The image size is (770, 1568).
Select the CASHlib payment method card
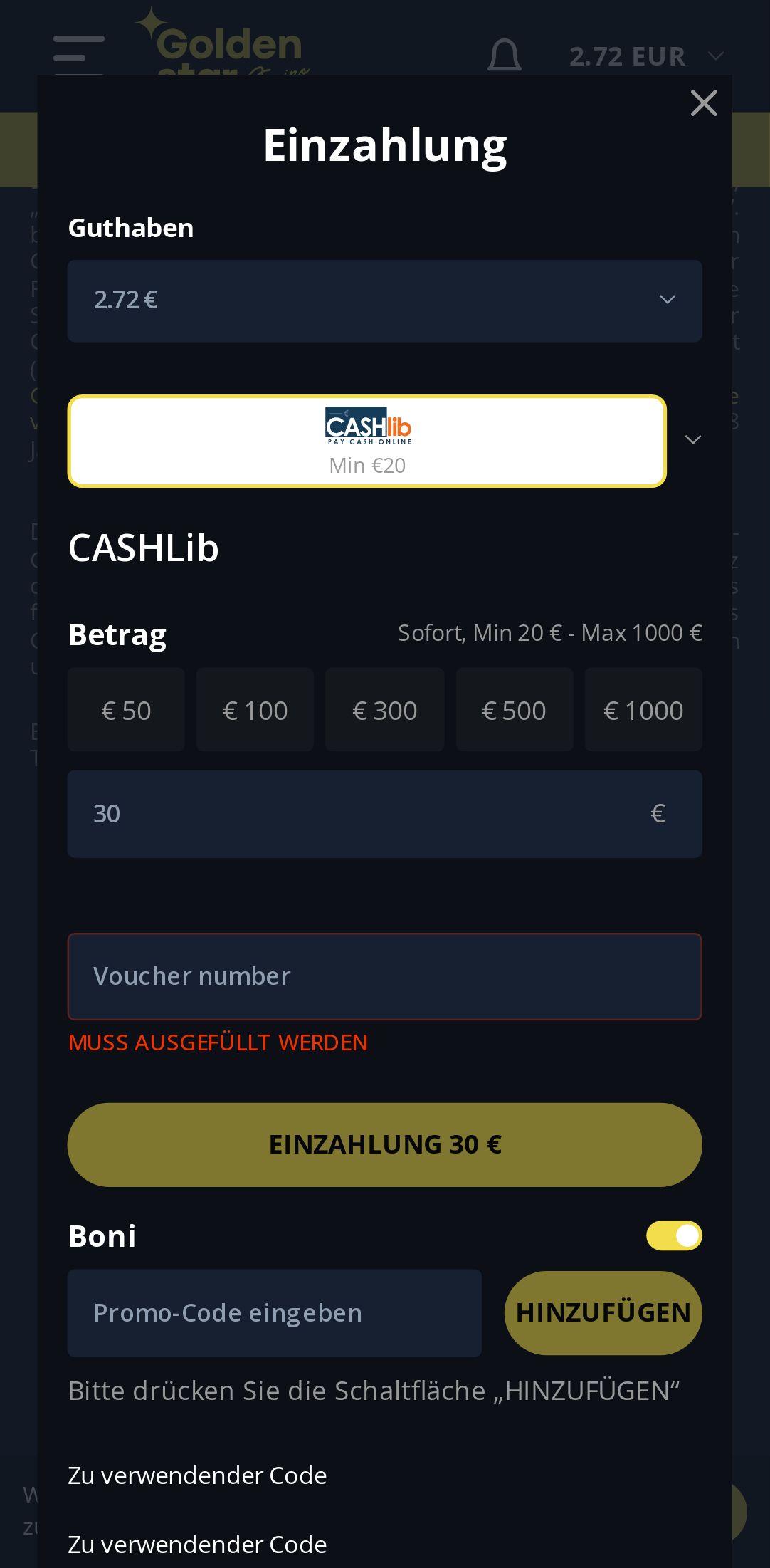coord(367,441)
